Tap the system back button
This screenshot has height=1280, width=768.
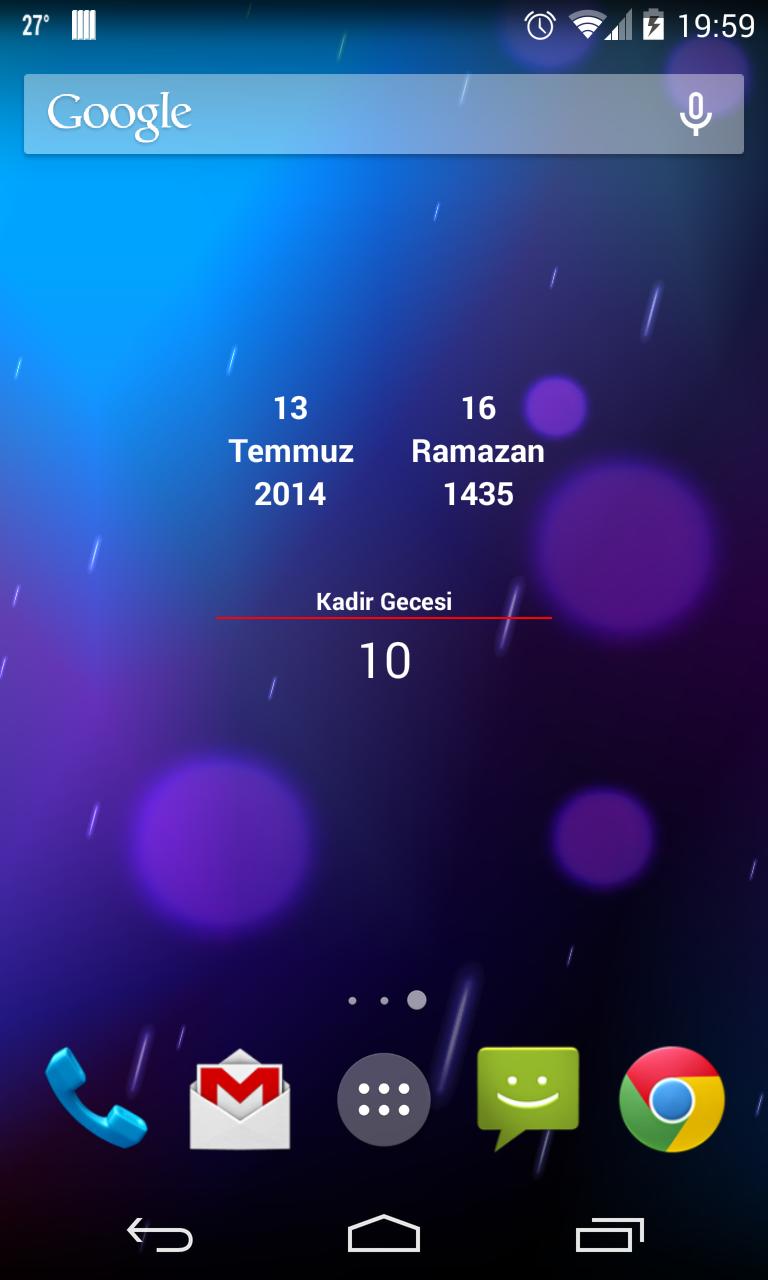160,1236
